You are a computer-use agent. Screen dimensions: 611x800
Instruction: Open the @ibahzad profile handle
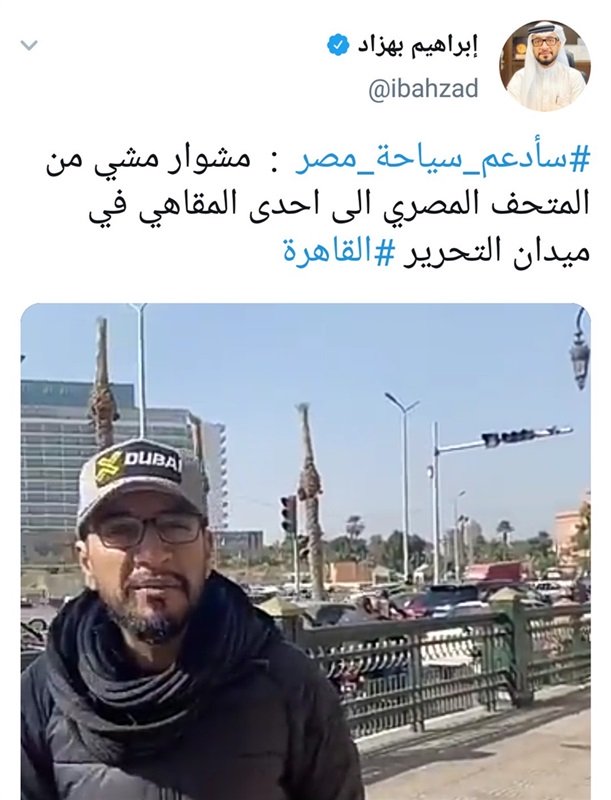[423, 89]
